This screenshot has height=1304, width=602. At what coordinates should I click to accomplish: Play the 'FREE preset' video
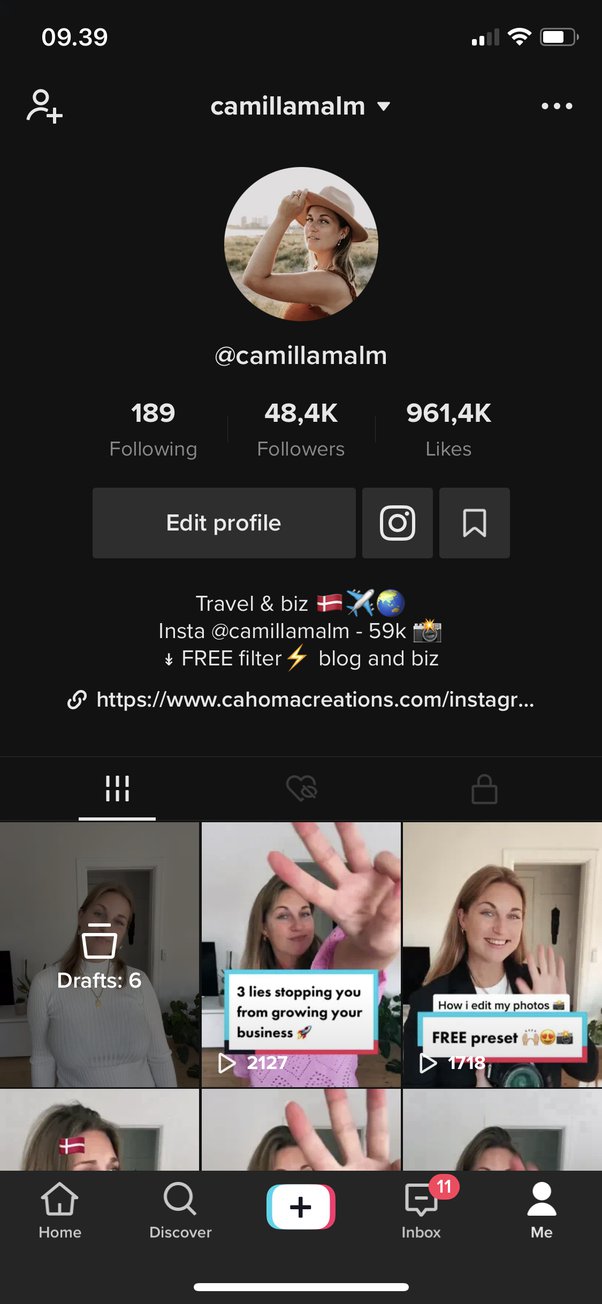coord(502,954)
